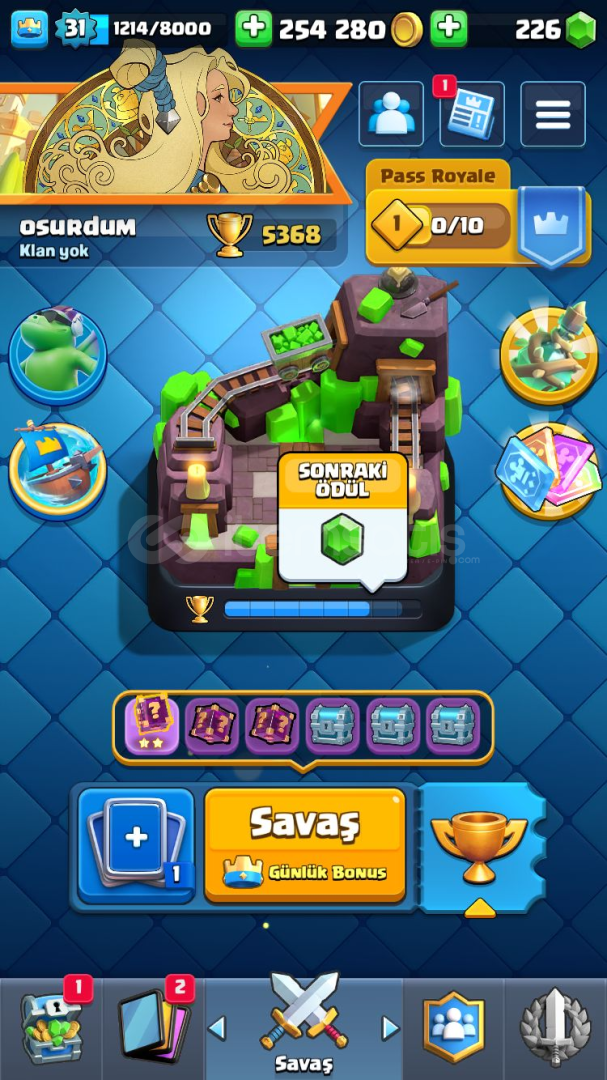Open the news feed icon

tap(472, 114)
